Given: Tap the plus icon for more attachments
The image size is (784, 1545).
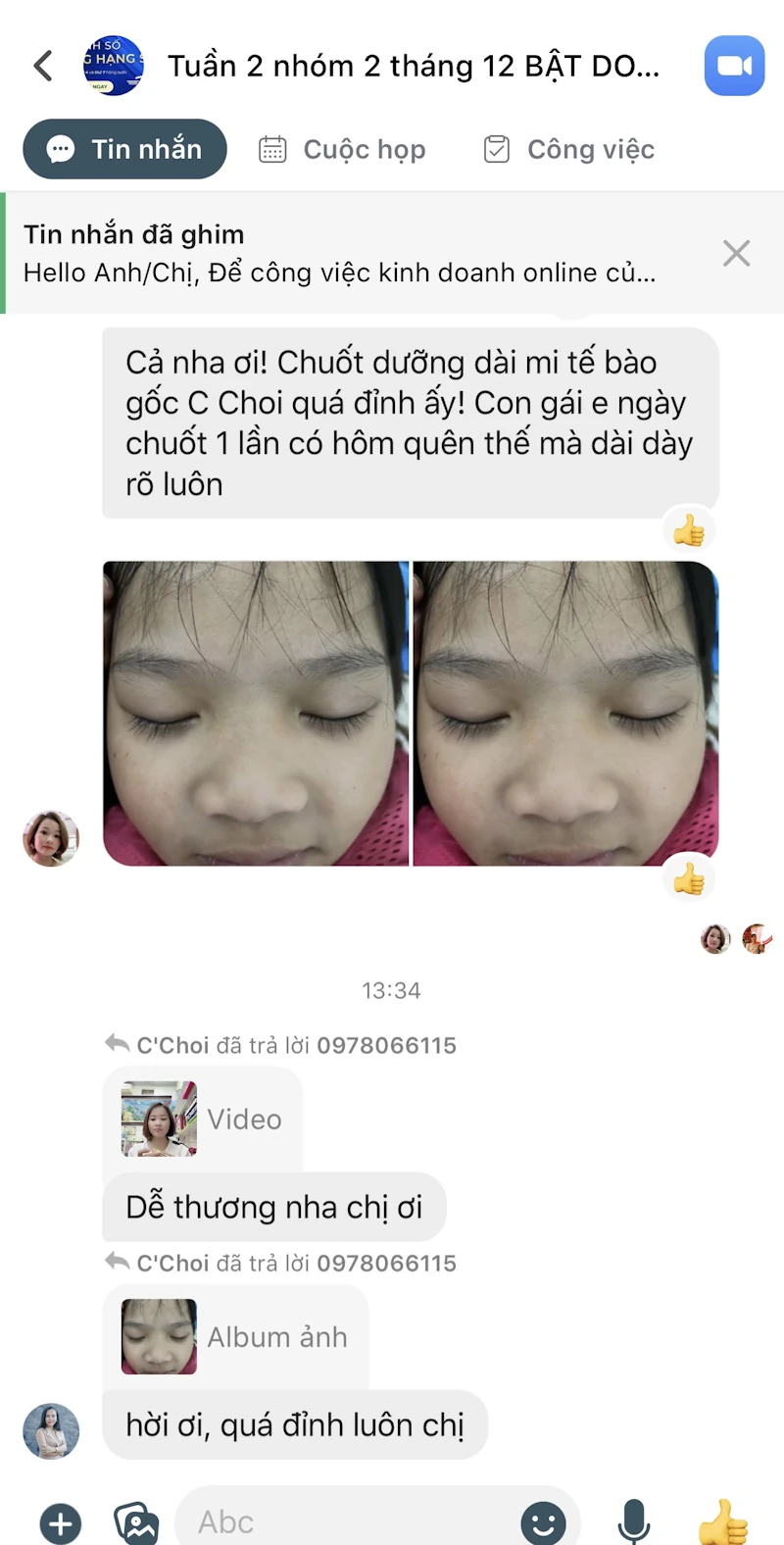Looking at the screenshot, I should [61, 1522].
